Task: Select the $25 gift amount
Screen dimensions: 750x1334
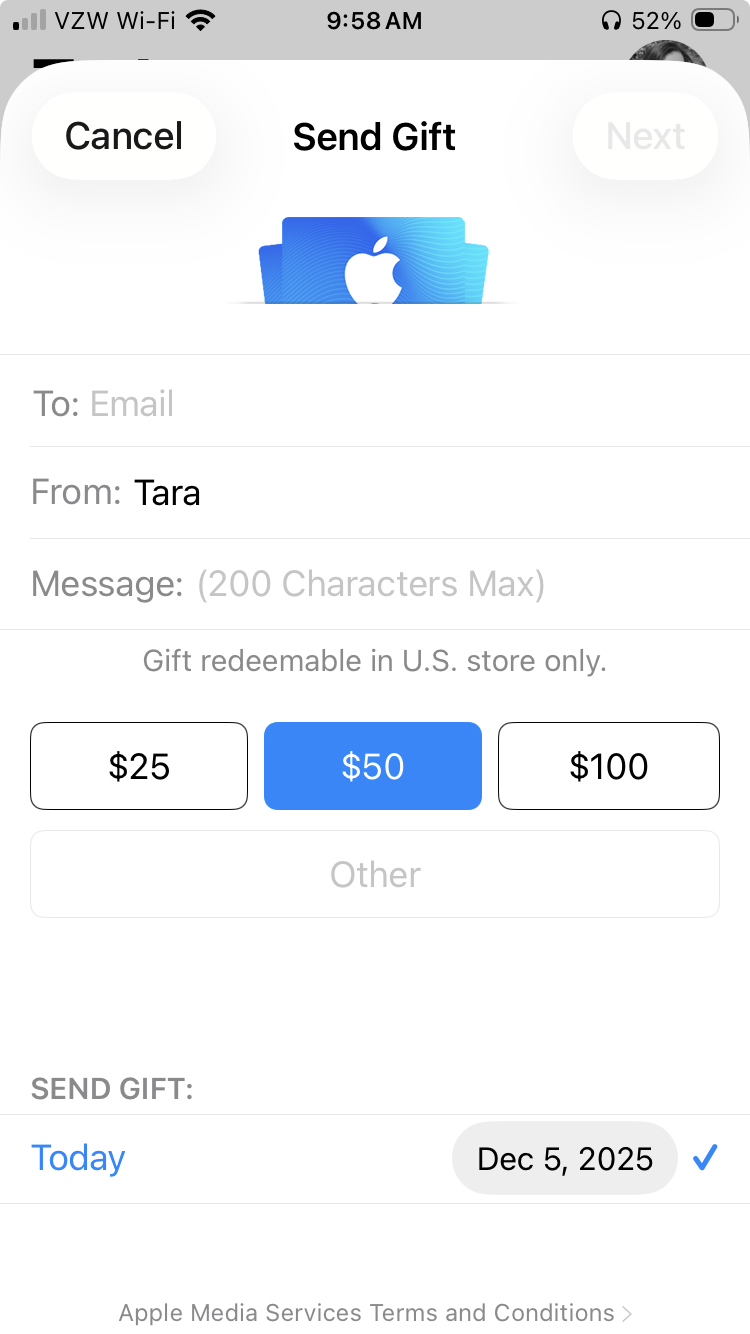Action: coord(139,766)
